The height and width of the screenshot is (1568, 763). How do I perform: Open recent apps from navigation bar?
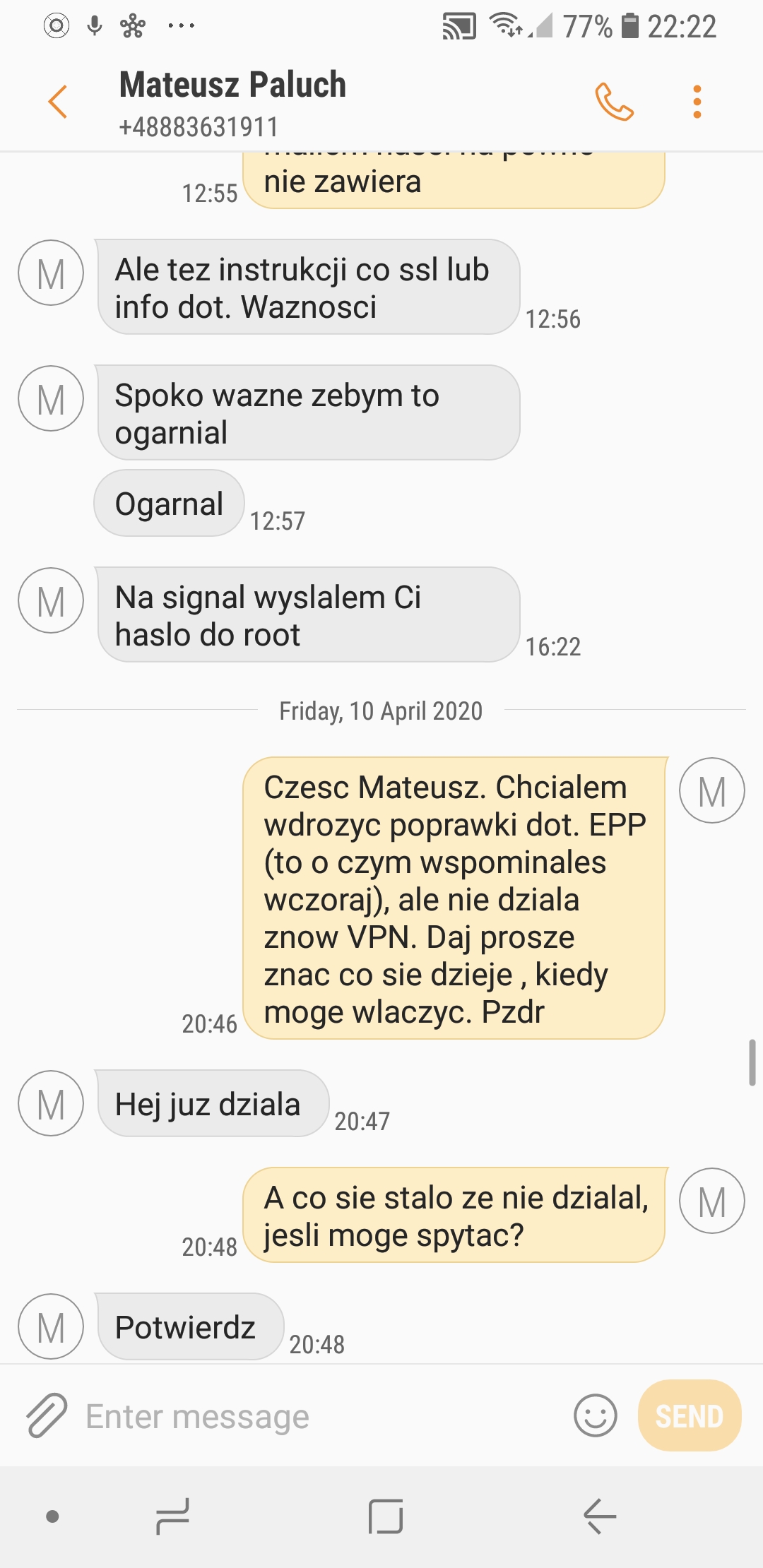click(172, 1516)
